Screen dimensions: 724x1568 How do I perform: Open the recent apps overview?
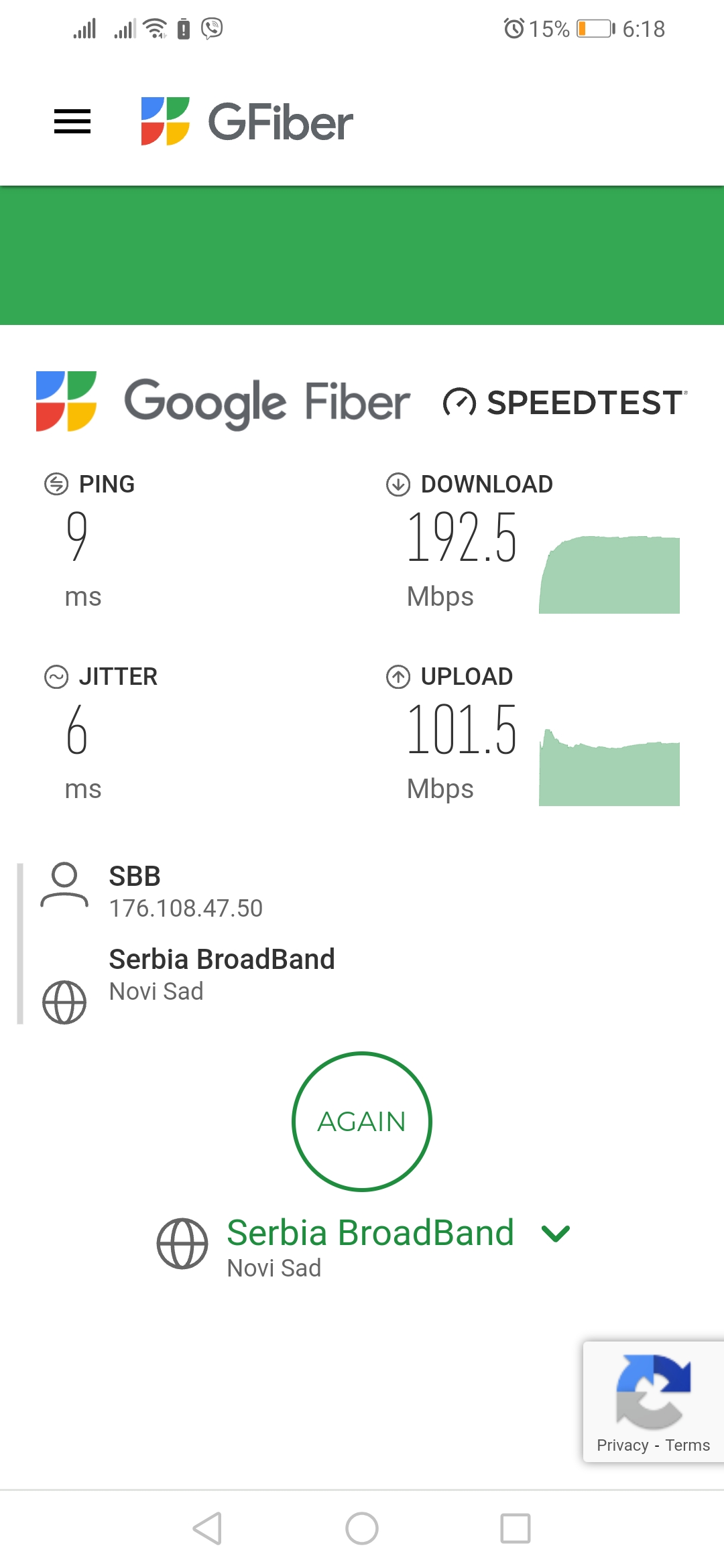516,1528
